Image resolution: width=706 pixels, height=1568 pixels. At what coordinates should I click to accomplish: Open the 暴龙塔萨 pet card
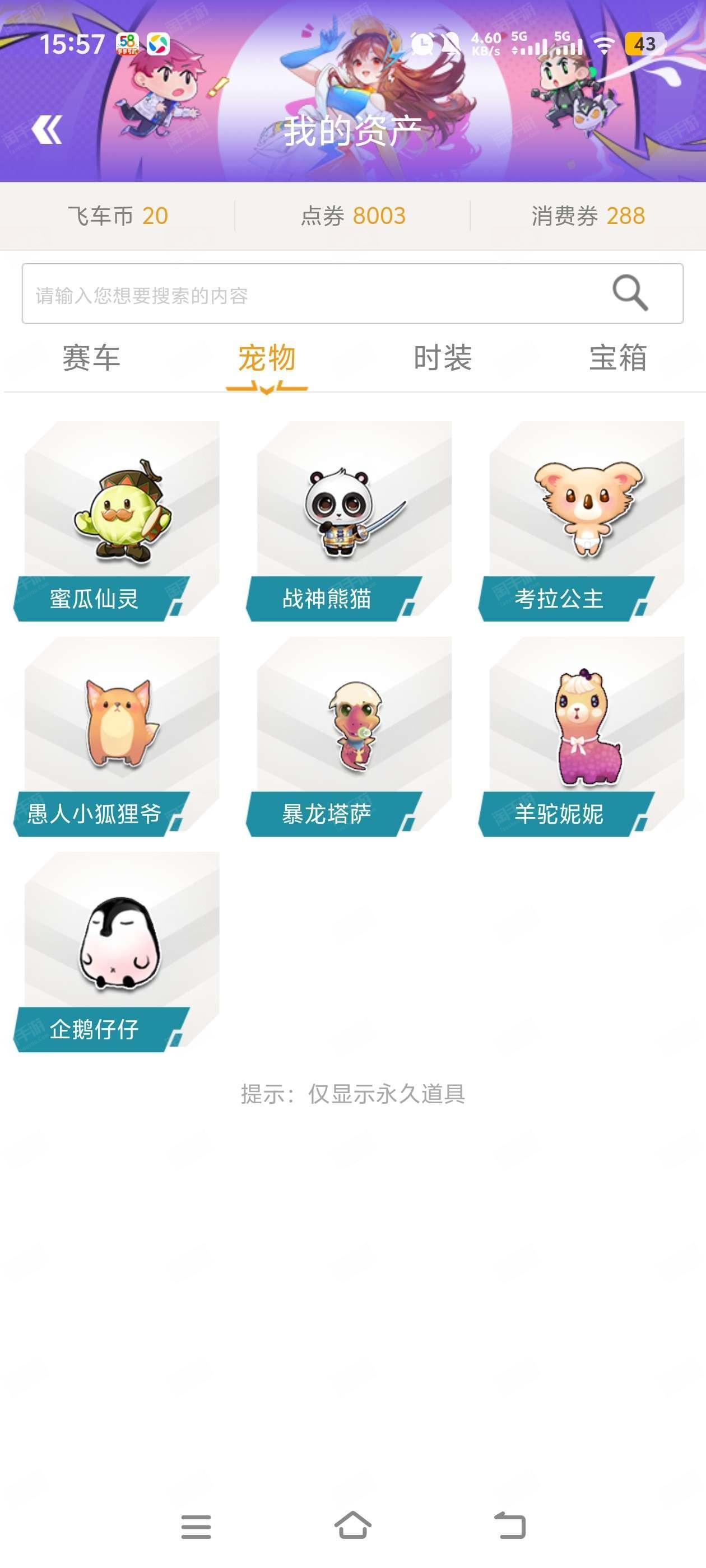click(349, 736)
